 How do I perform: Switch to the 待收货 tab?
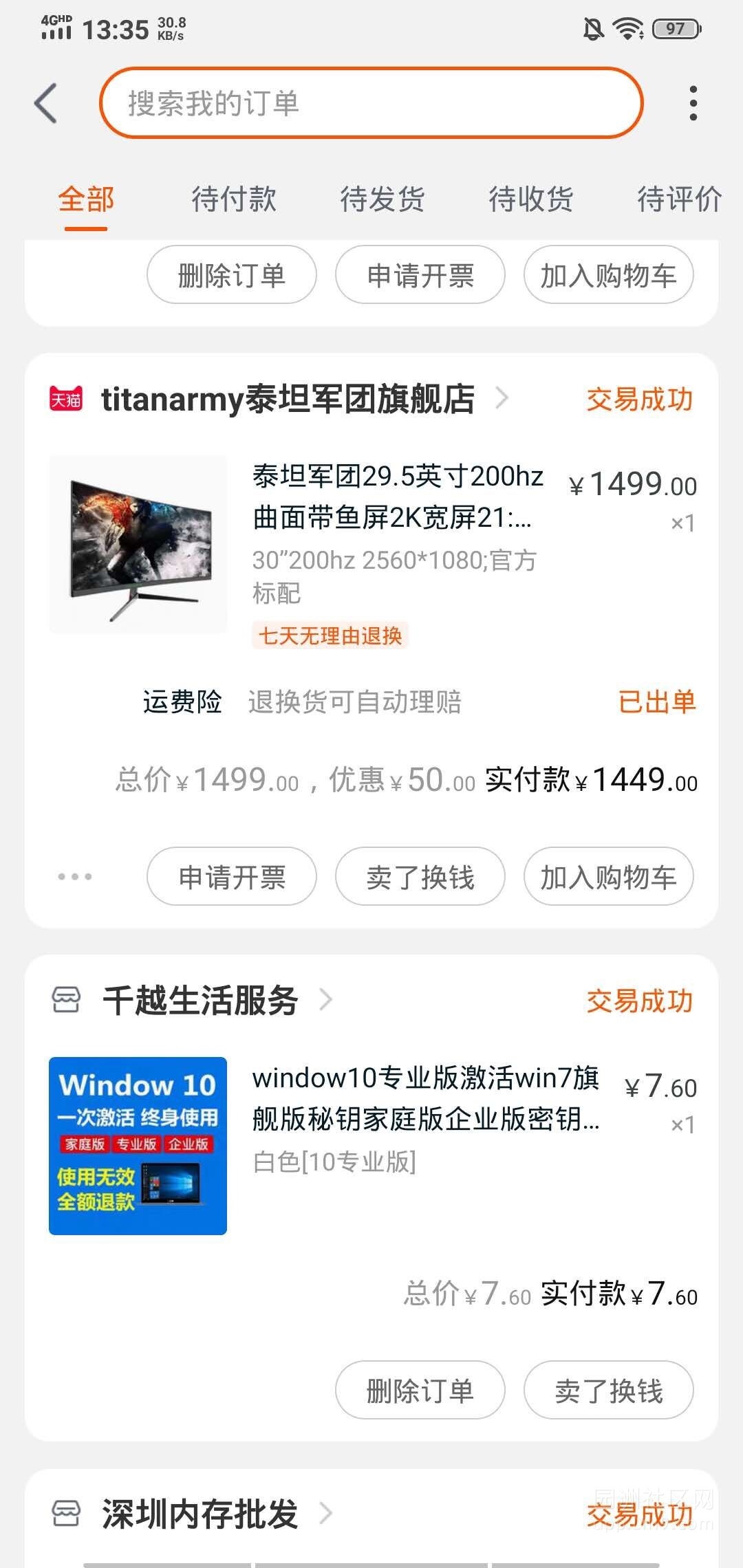click(x=531, y=199)
